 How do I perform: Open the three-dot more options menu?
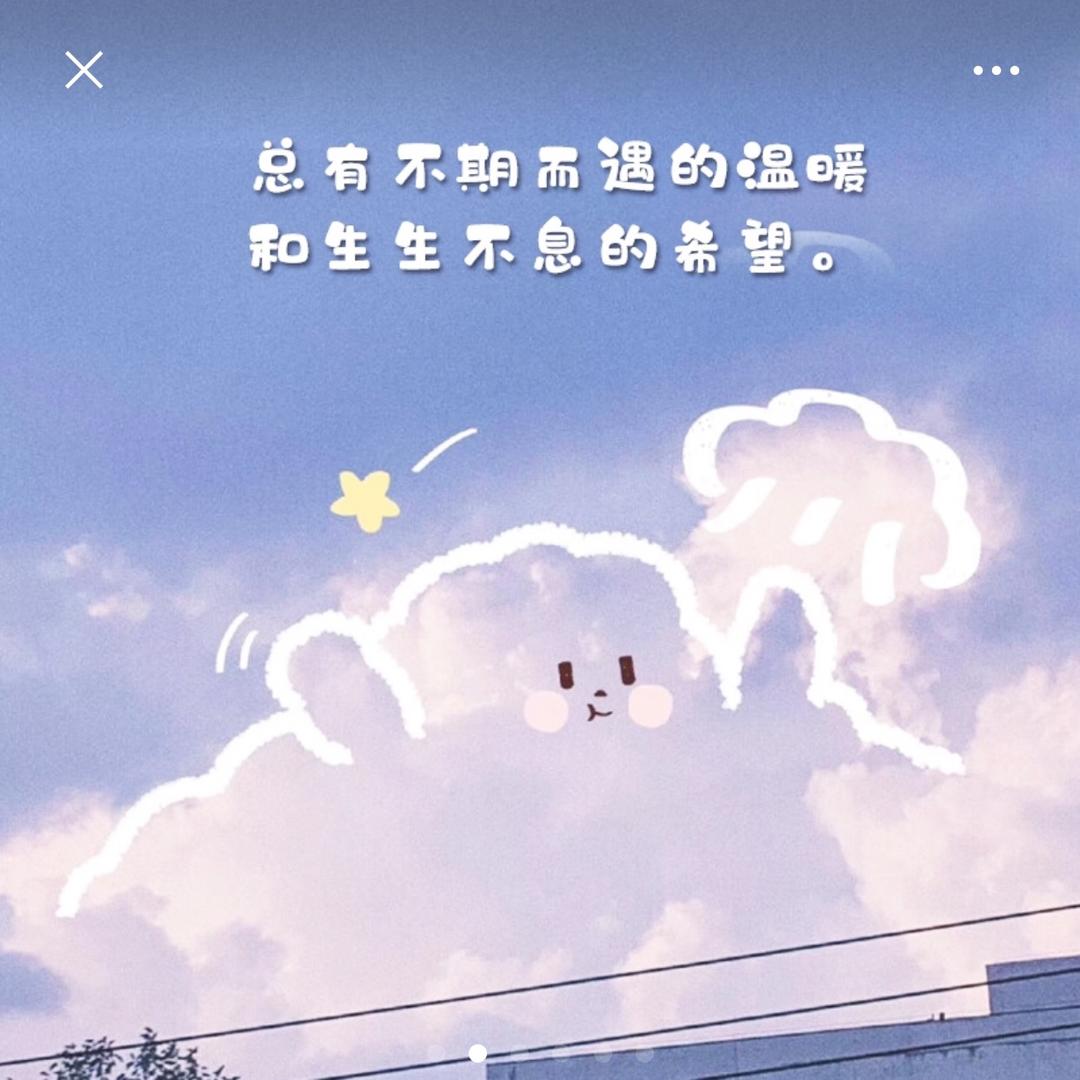tap(996, 70)
